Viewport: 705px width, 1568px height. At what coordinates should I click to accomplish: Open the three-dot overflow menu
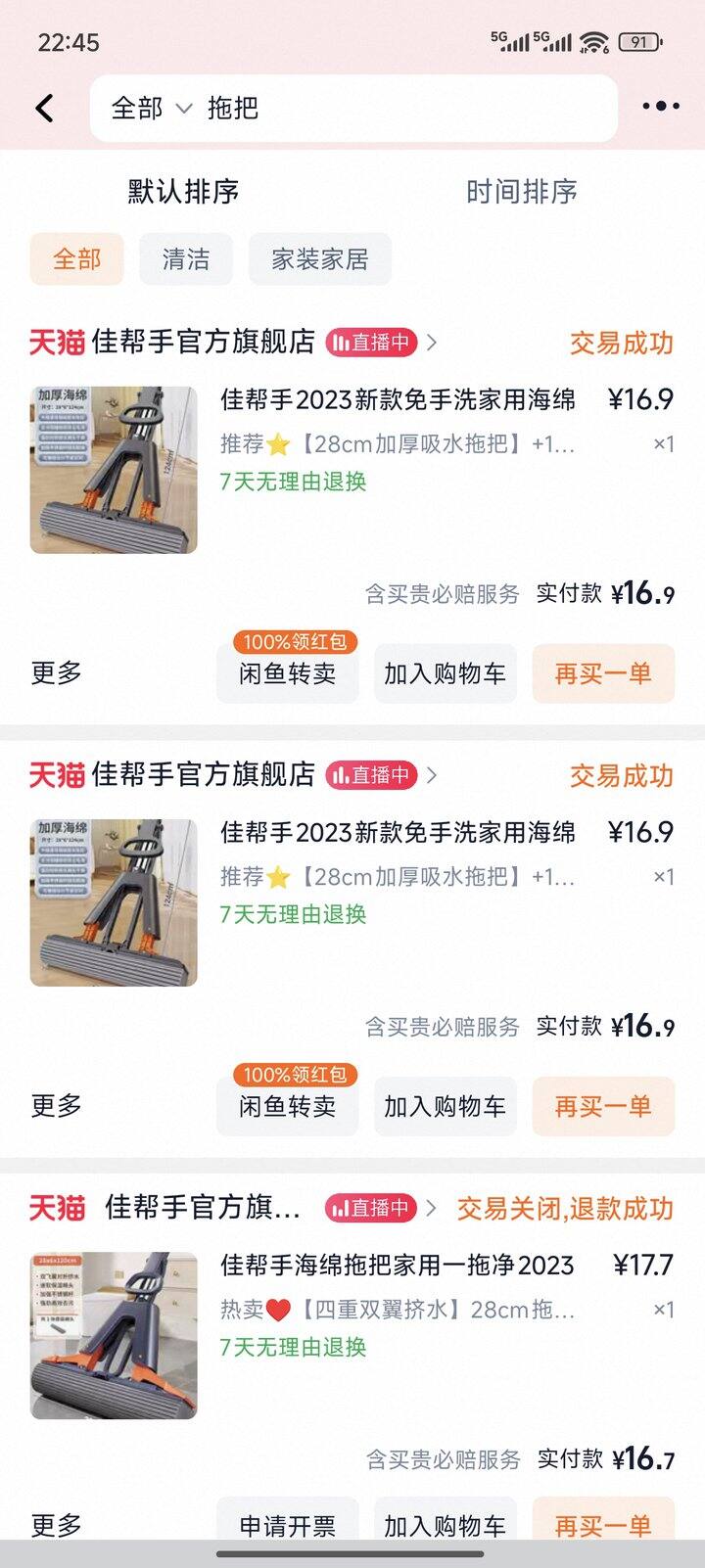661,107
